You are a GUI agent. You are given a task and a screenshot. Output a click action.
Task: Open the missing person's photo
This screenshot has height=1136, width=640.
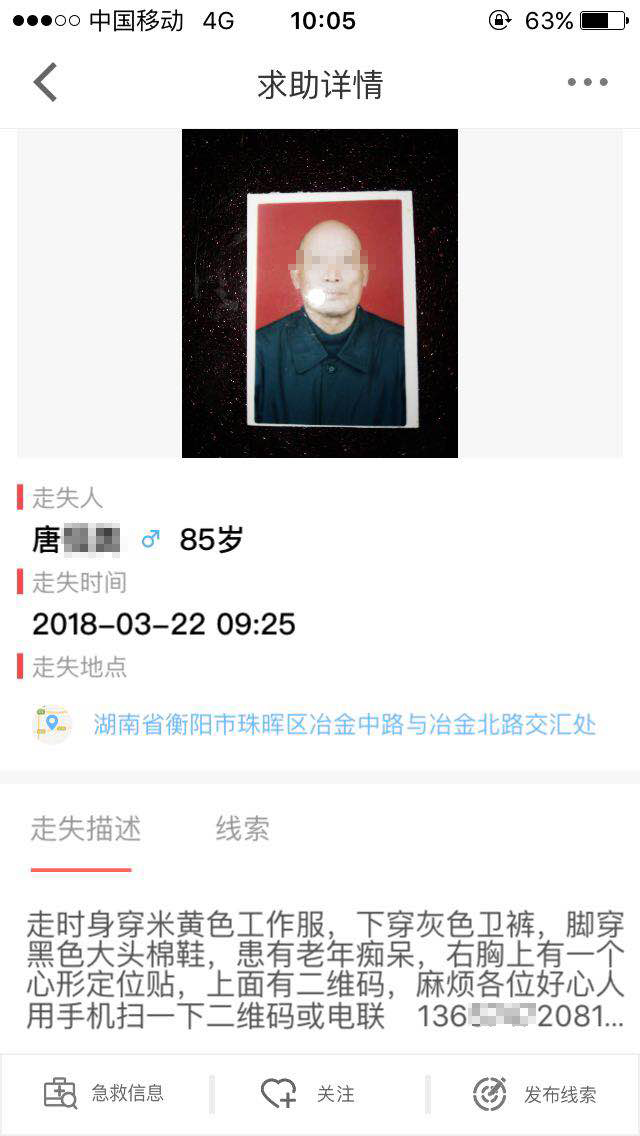point(320,293)
